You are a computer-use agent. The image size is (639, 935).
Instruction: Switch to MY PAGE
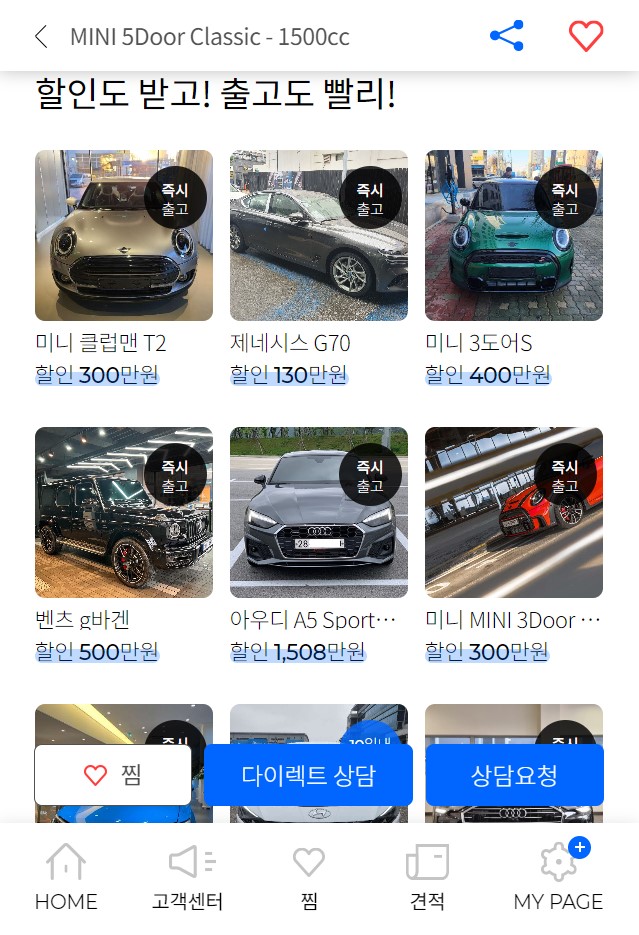point(558,878)
